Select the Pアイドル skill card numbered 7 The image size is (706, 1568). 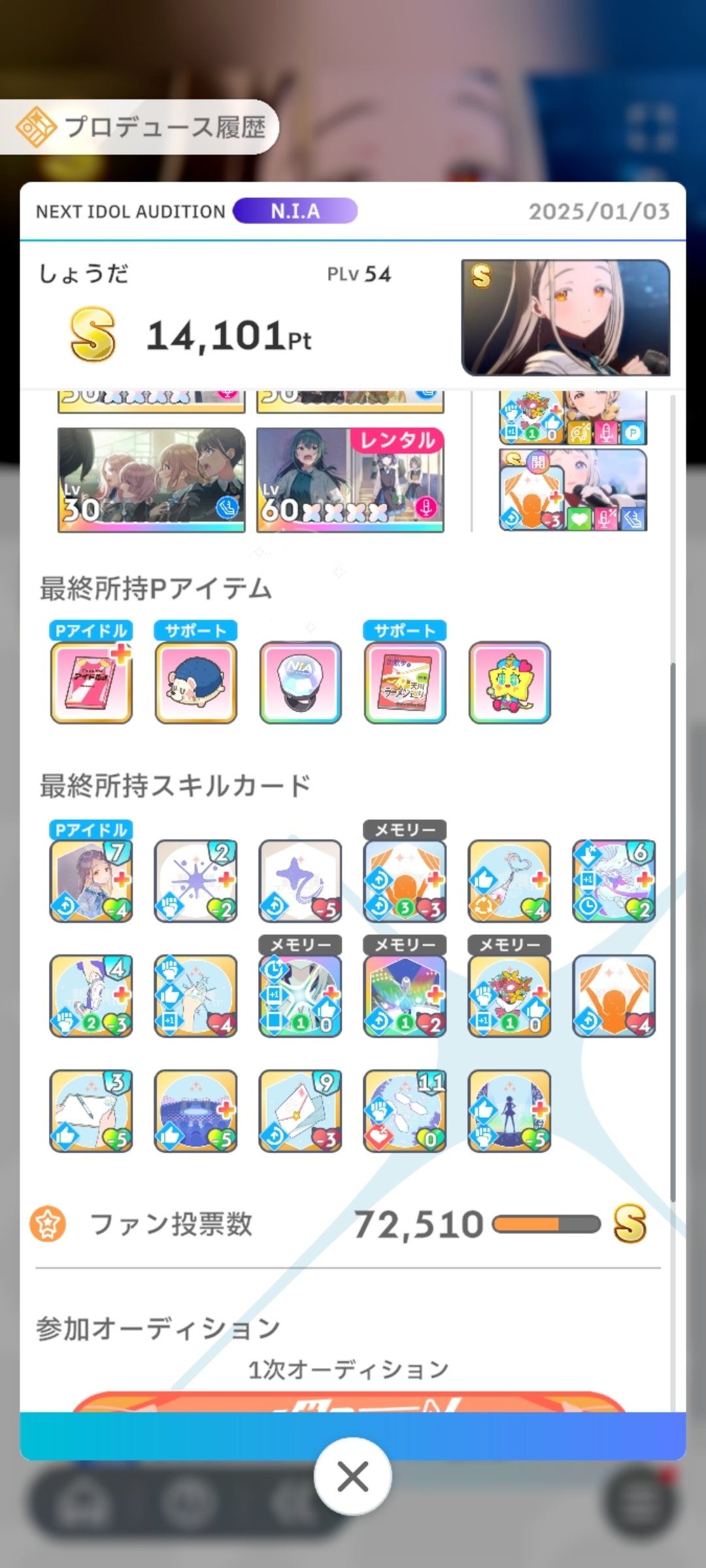(x=91, y=880)
